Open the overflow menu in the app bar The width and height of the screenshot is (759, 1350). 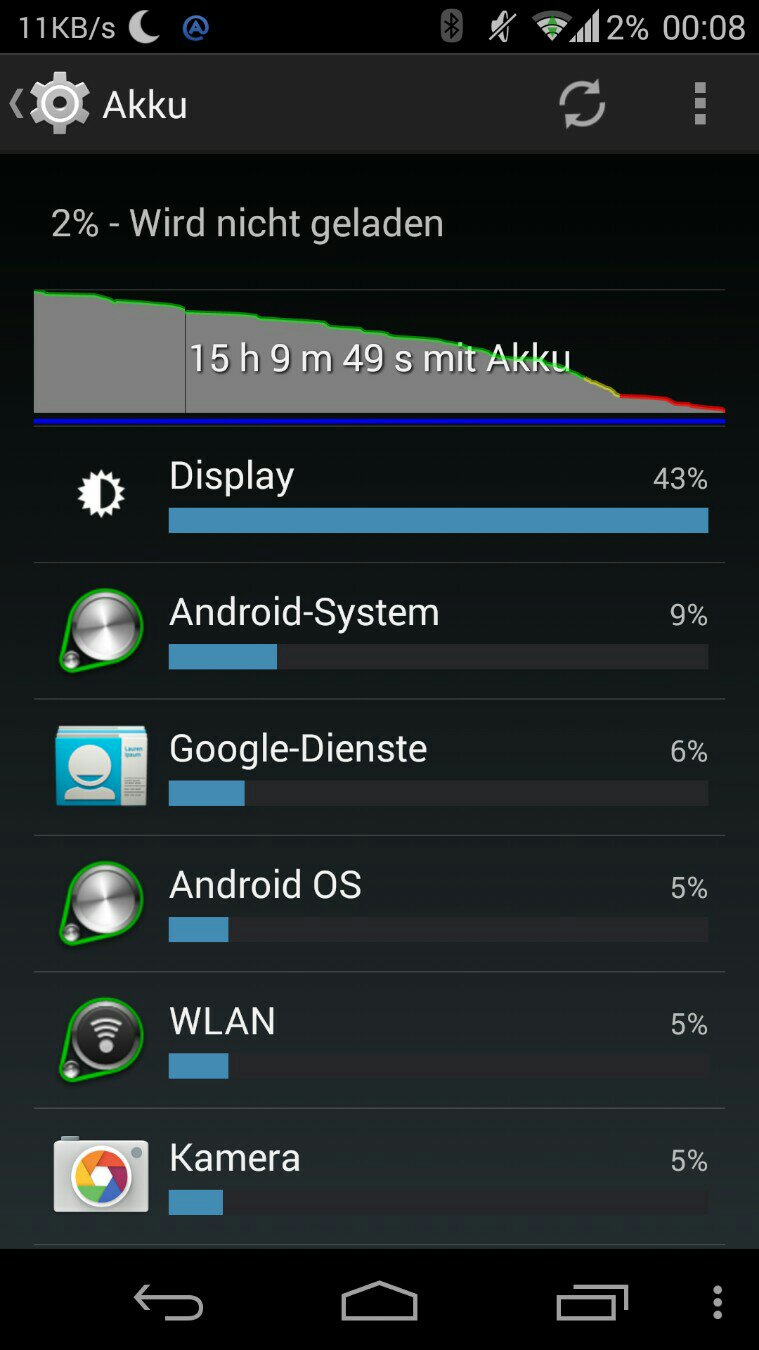(x=700, y=104)
